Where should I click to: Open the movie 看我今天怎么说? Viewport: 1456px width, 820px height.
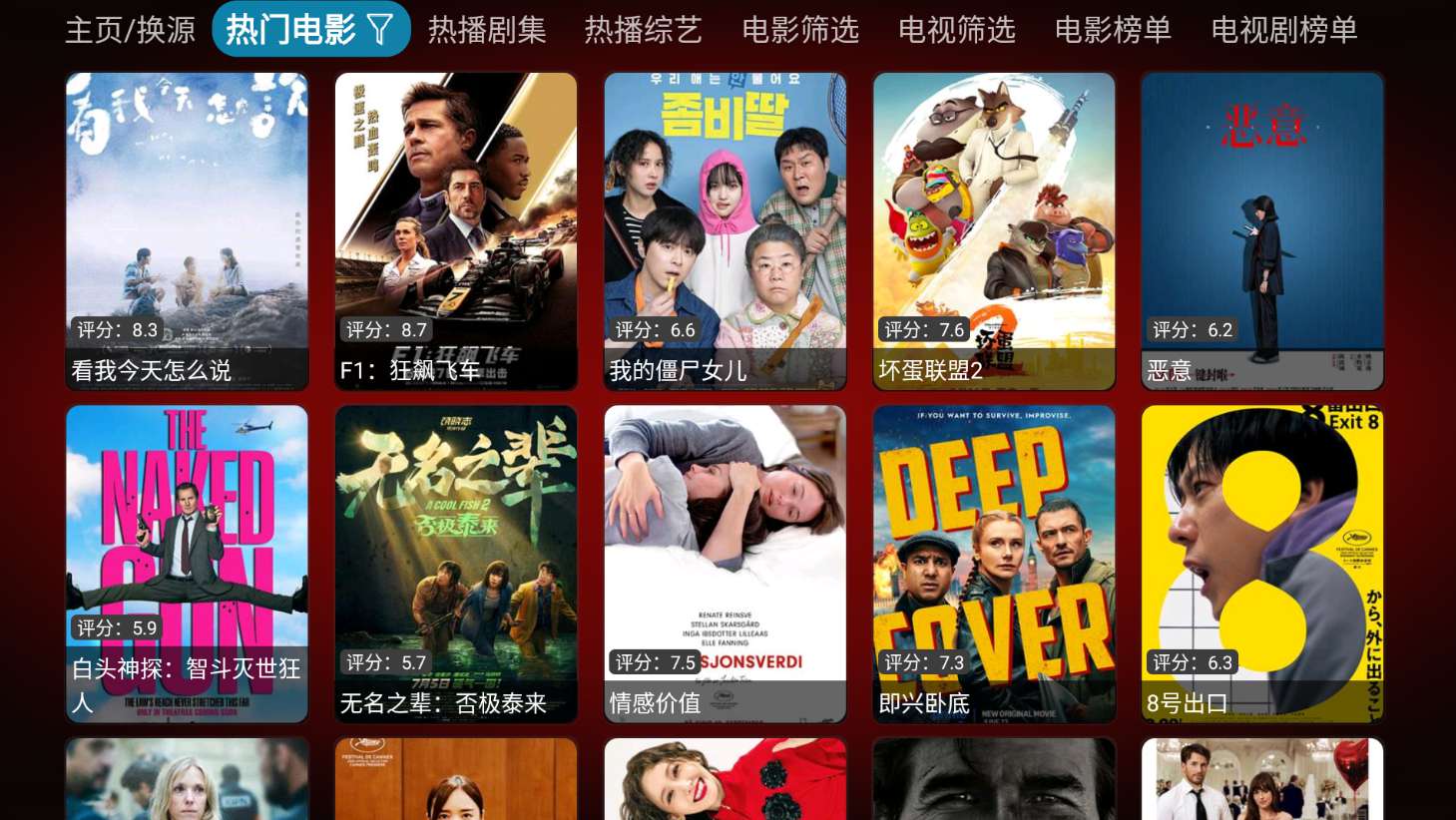coord(188,229)
